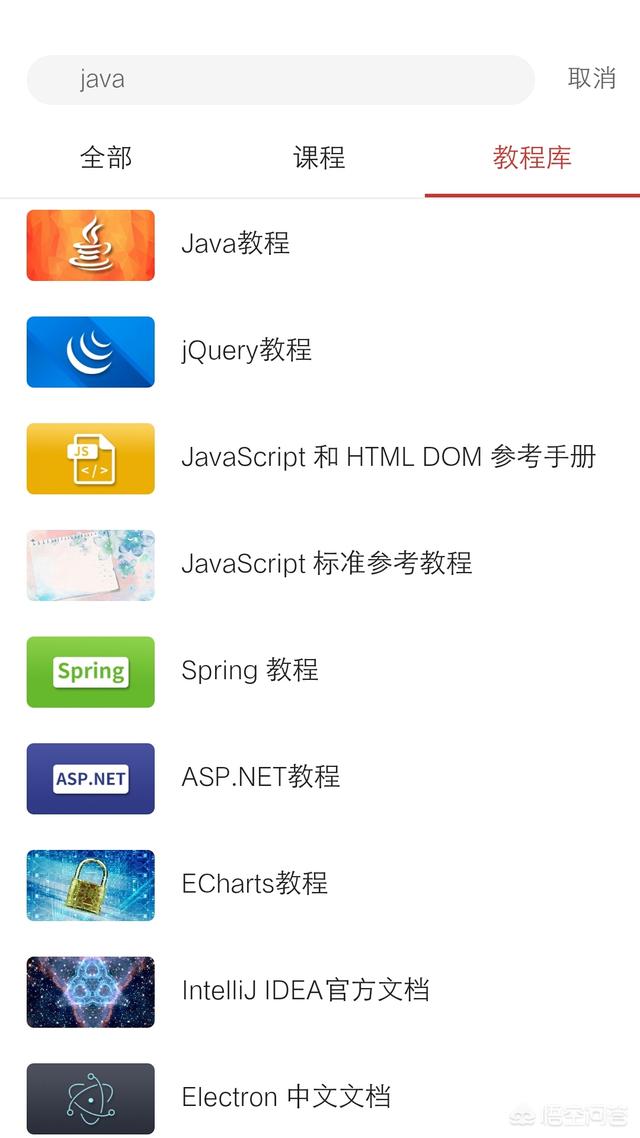Viewport: 640px width, 1138px height.
Task: Open the jQuery教程 result
Action: pyautogui.click(x=320, y=352)
